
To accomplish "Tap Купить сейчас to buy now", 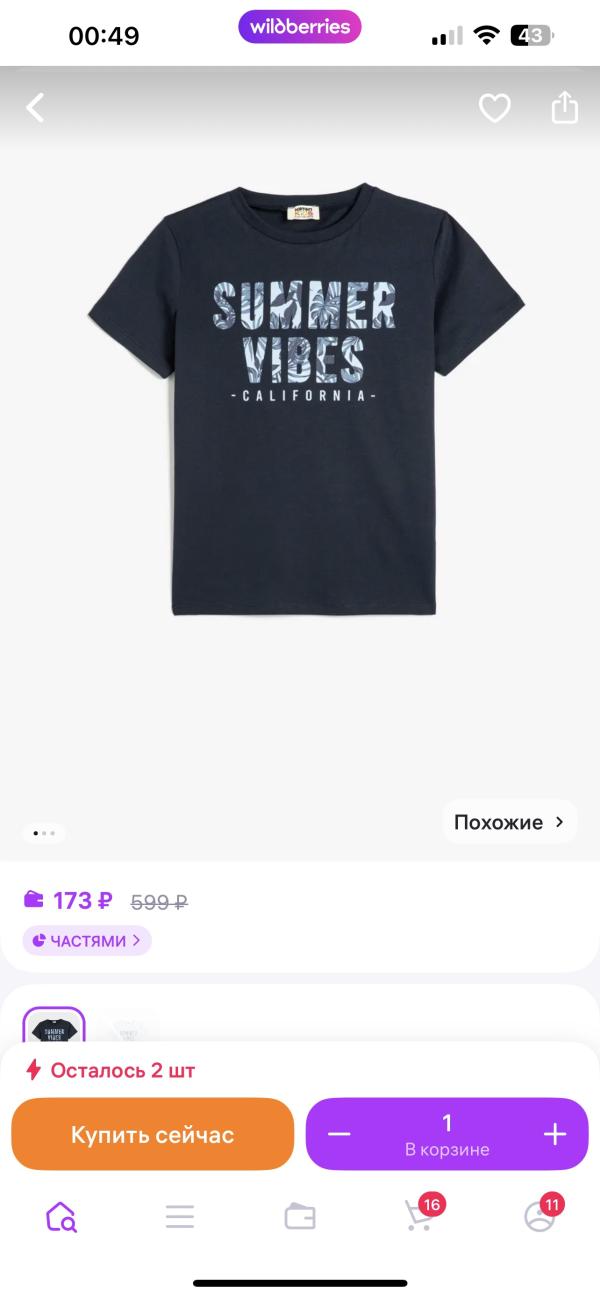I will [x=152, y=1134].
